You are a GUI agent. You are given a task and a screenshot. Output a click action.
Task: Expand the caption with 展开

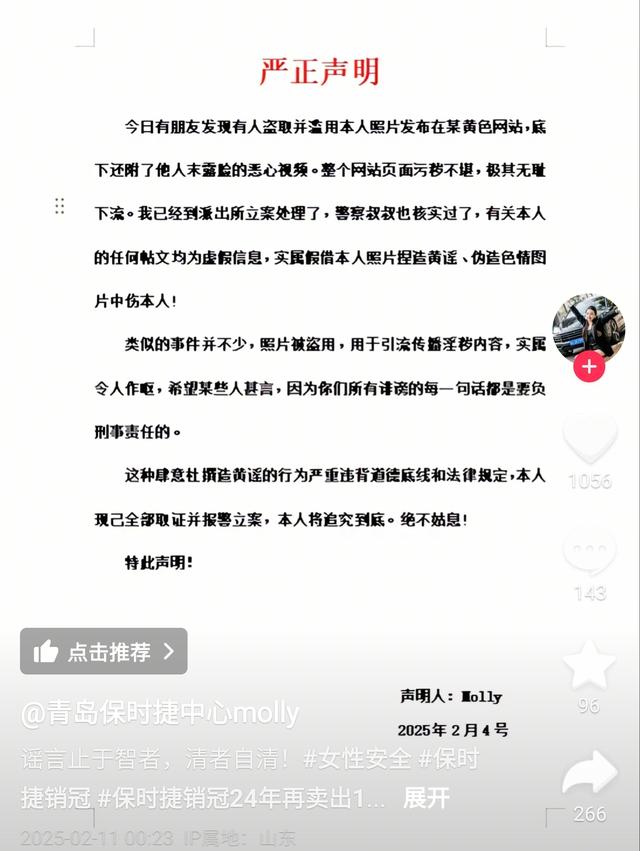426,798
